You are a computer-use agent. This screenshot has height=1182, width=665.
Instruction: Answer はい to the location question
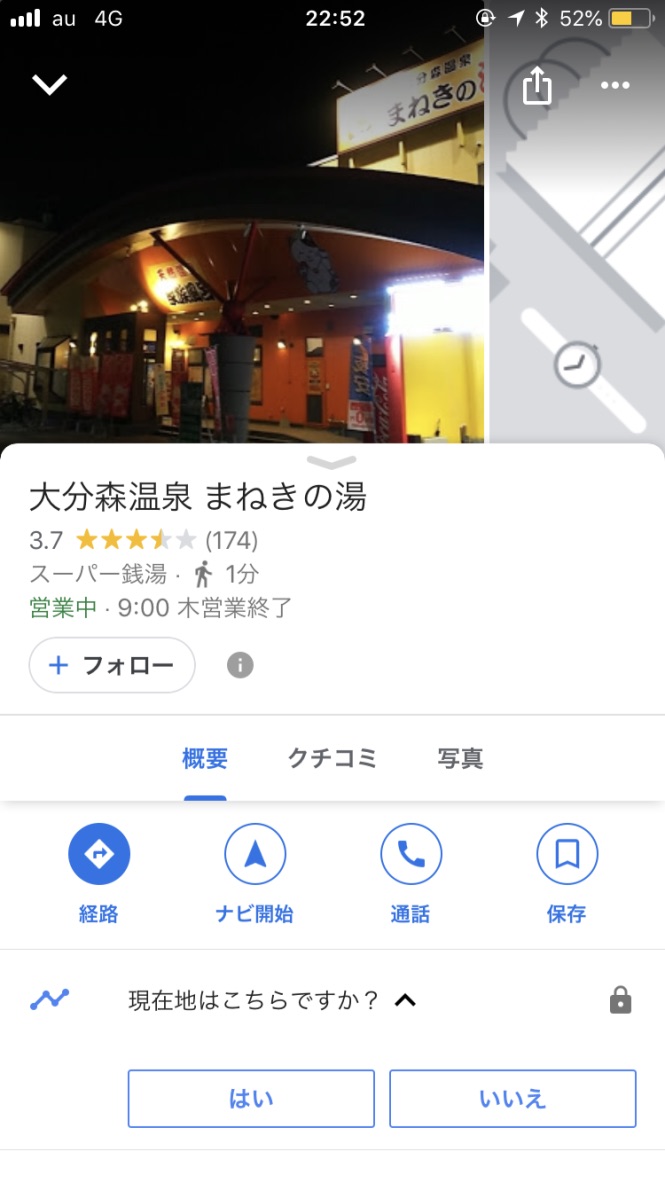click(x=251, y=1098)
